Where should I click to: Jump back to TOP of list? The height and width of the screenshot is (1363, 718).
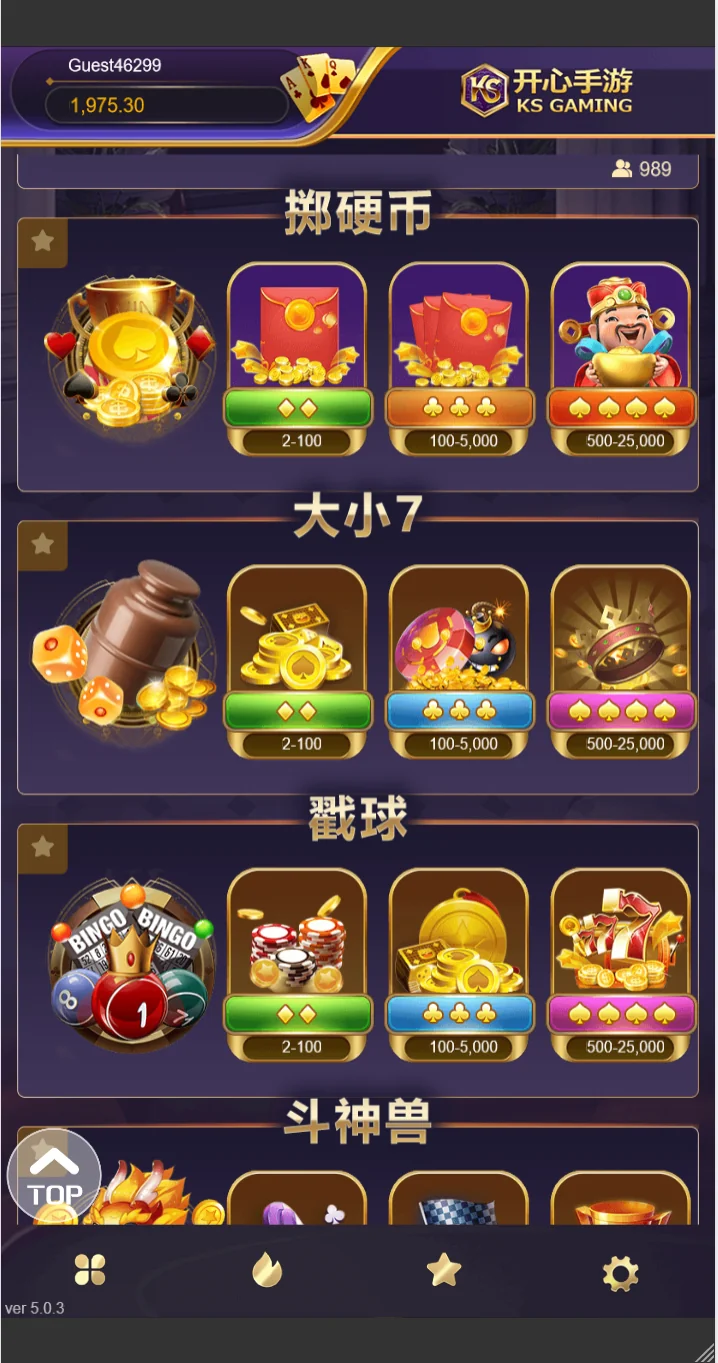pos(54,1176)
